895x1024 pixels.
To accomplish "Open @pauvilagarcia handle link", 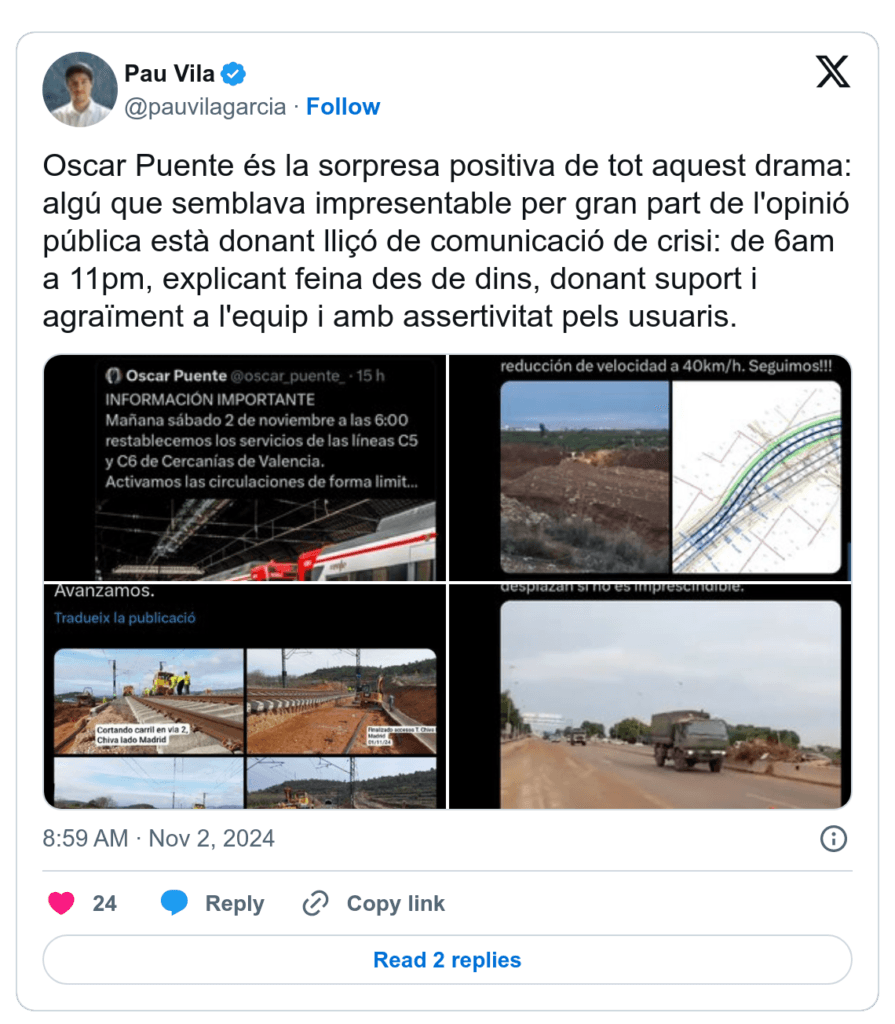I will (205, 107).
